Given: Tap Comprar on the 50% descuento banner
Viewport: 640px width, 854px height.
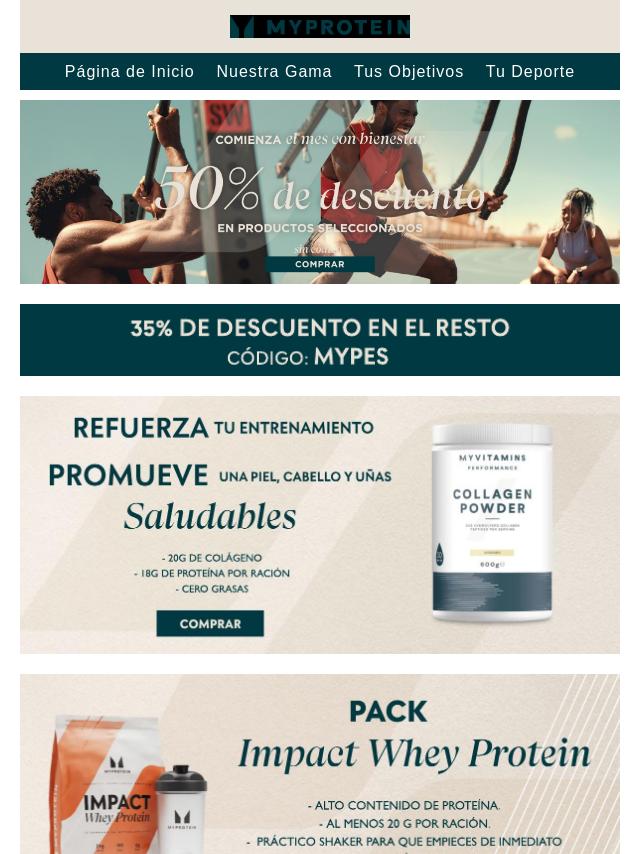Looking at the screenshot, I should pyautogui.click(x=320, y=264).
